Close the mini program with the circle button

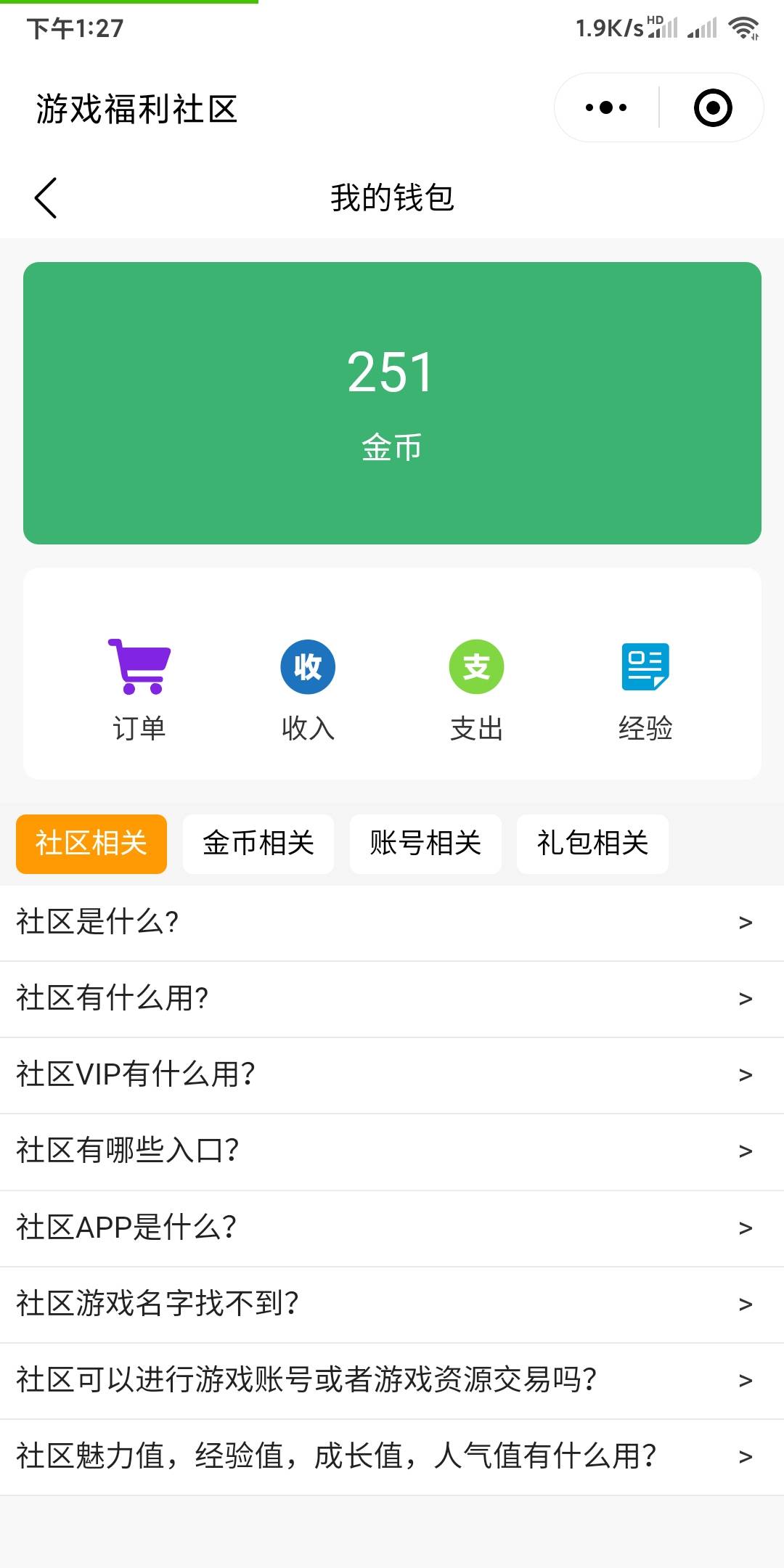pos(713,108)
